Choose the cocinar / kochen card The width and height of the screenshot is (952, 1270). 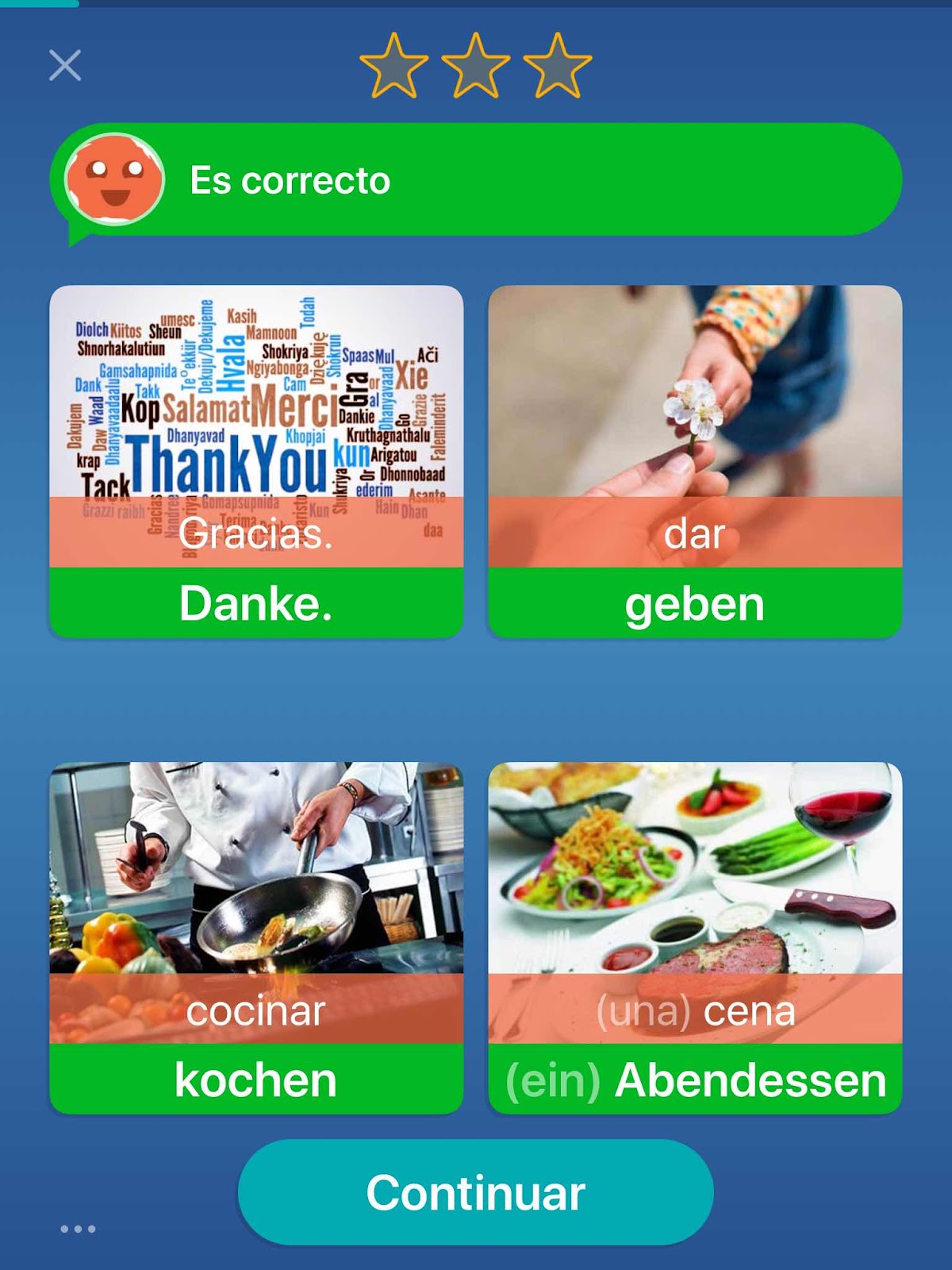tap(256, 937)
